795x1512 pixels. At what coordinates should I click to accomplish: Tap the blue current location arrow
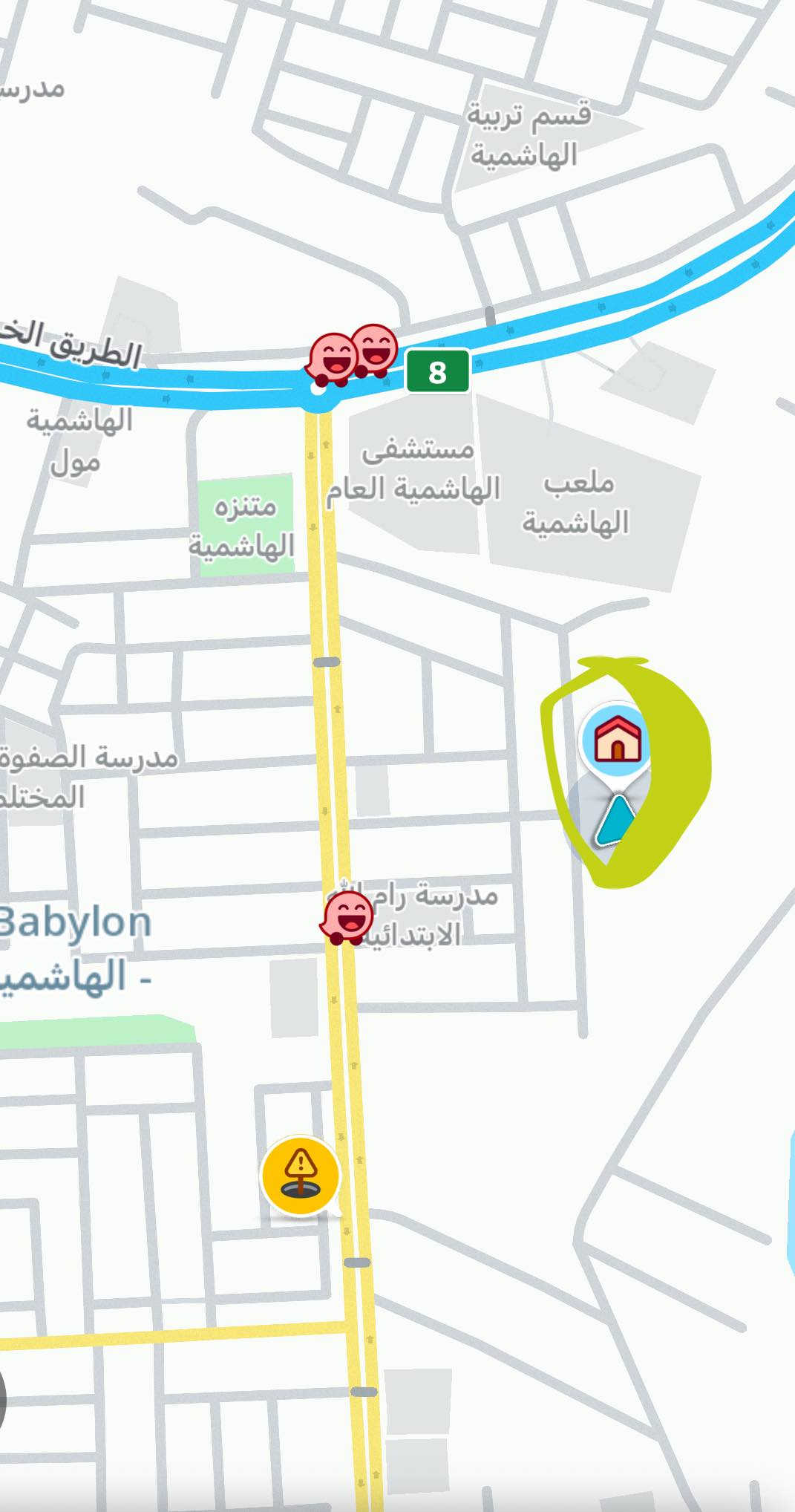617,821
